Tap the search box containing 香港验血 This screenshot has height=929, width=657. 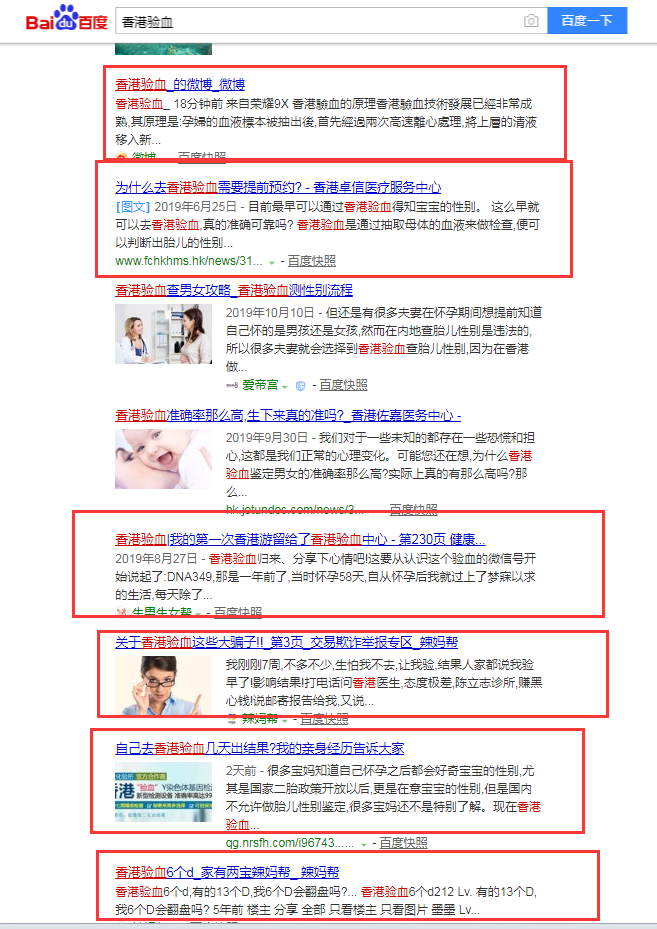[x=318, y=20]
